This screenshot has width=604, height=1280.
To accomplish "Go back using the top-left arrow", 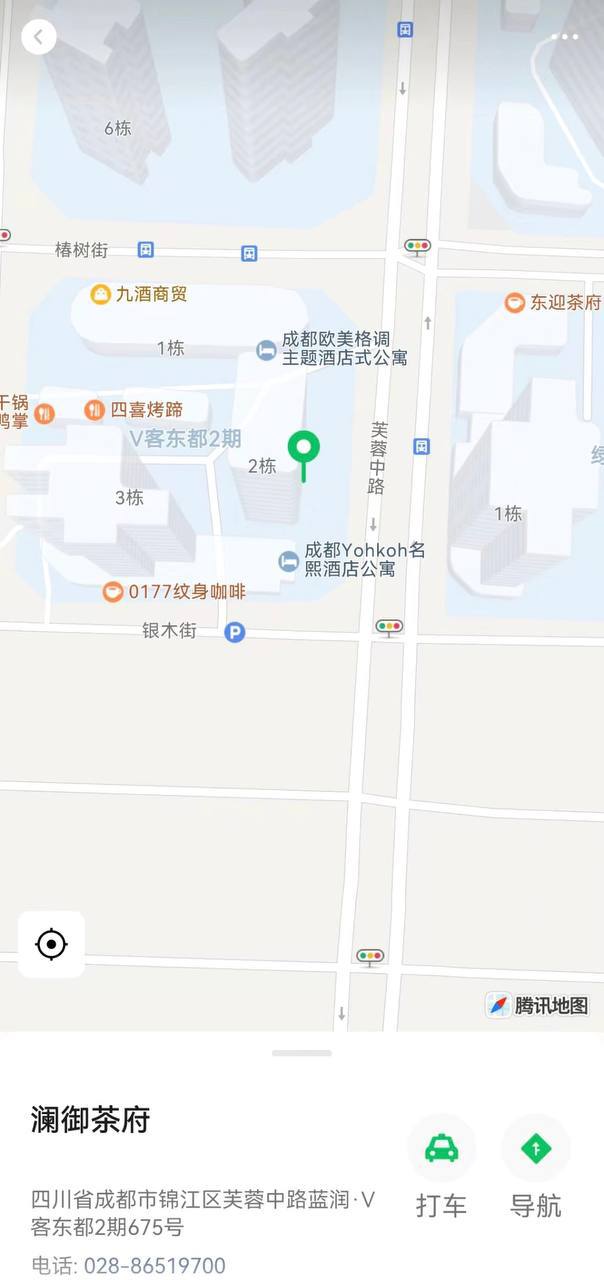I will click(x=38, y=37).
